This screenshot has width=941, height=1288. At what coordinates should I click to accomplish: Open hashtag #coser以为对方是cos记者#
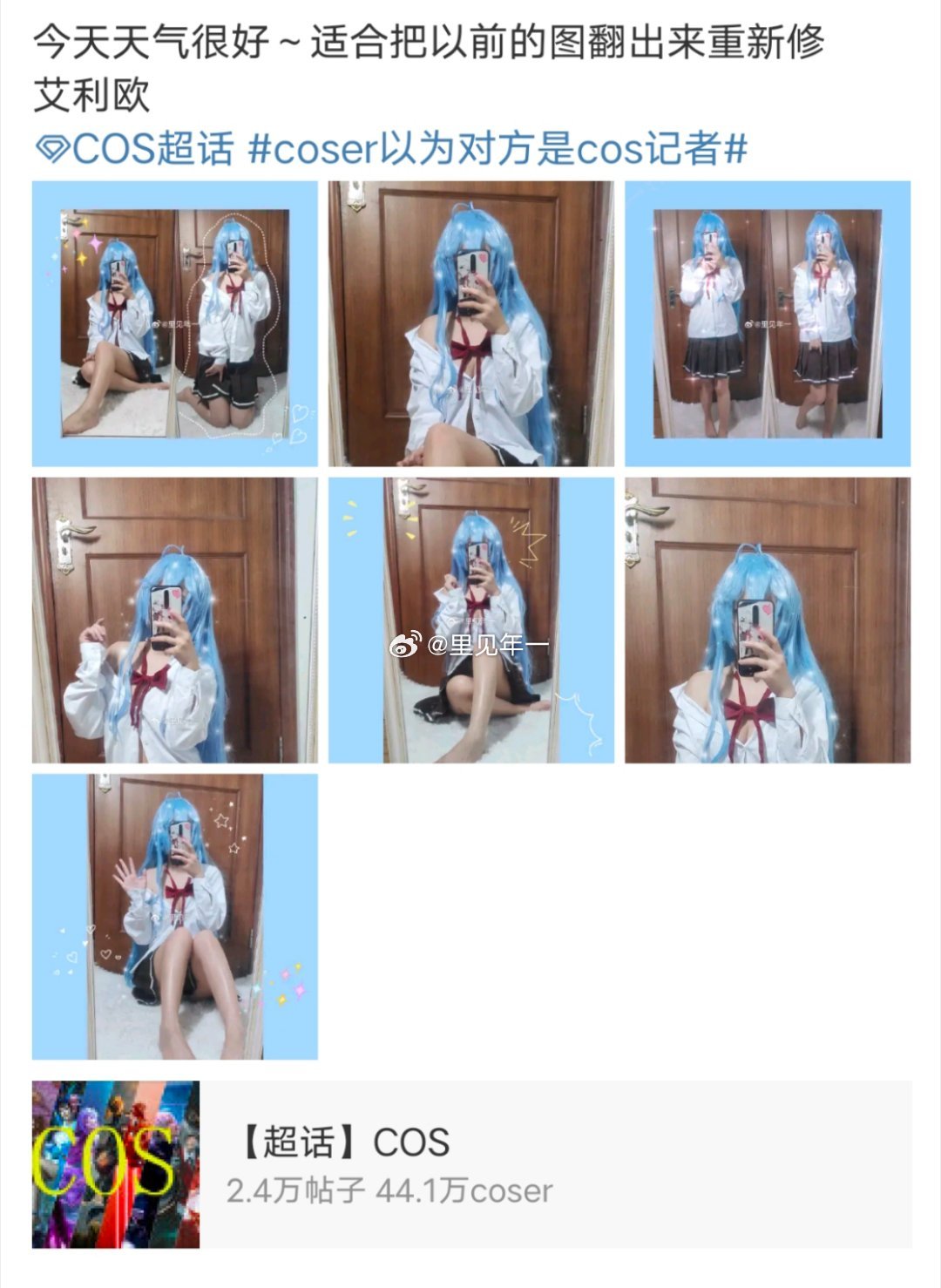(x=498, y=149)
